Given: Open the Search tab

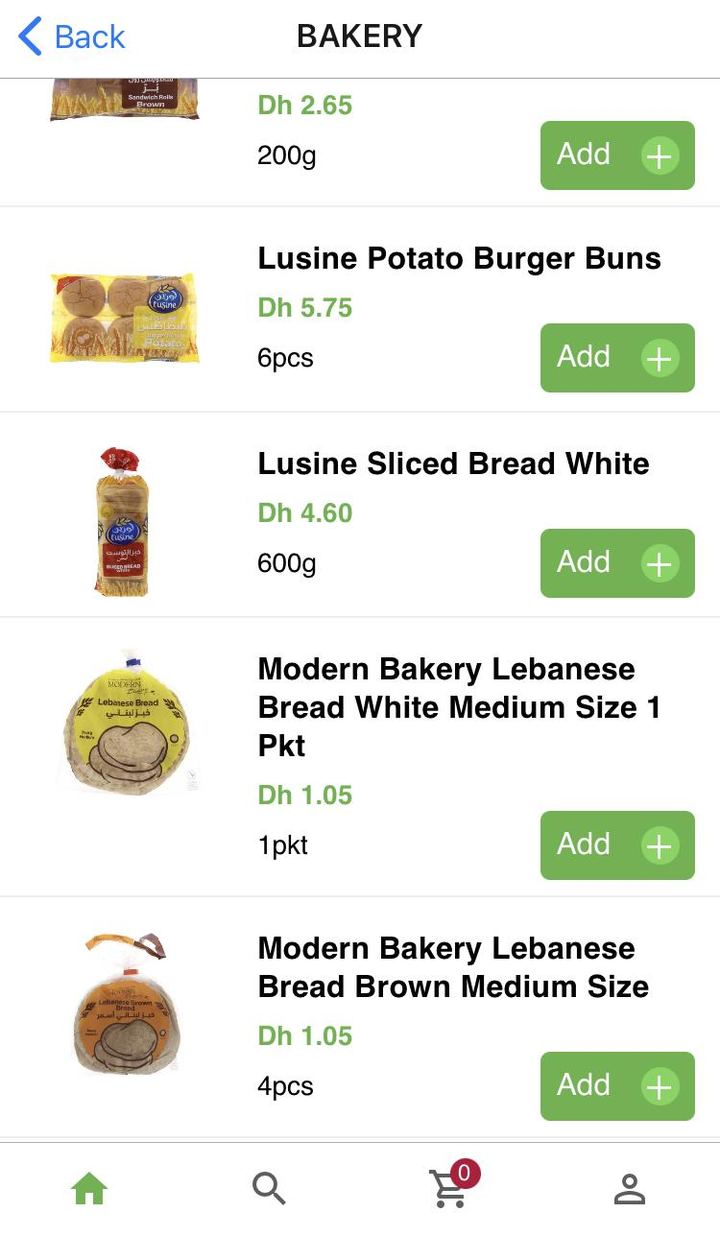Looking at the screenshot, I should 269,1188.
